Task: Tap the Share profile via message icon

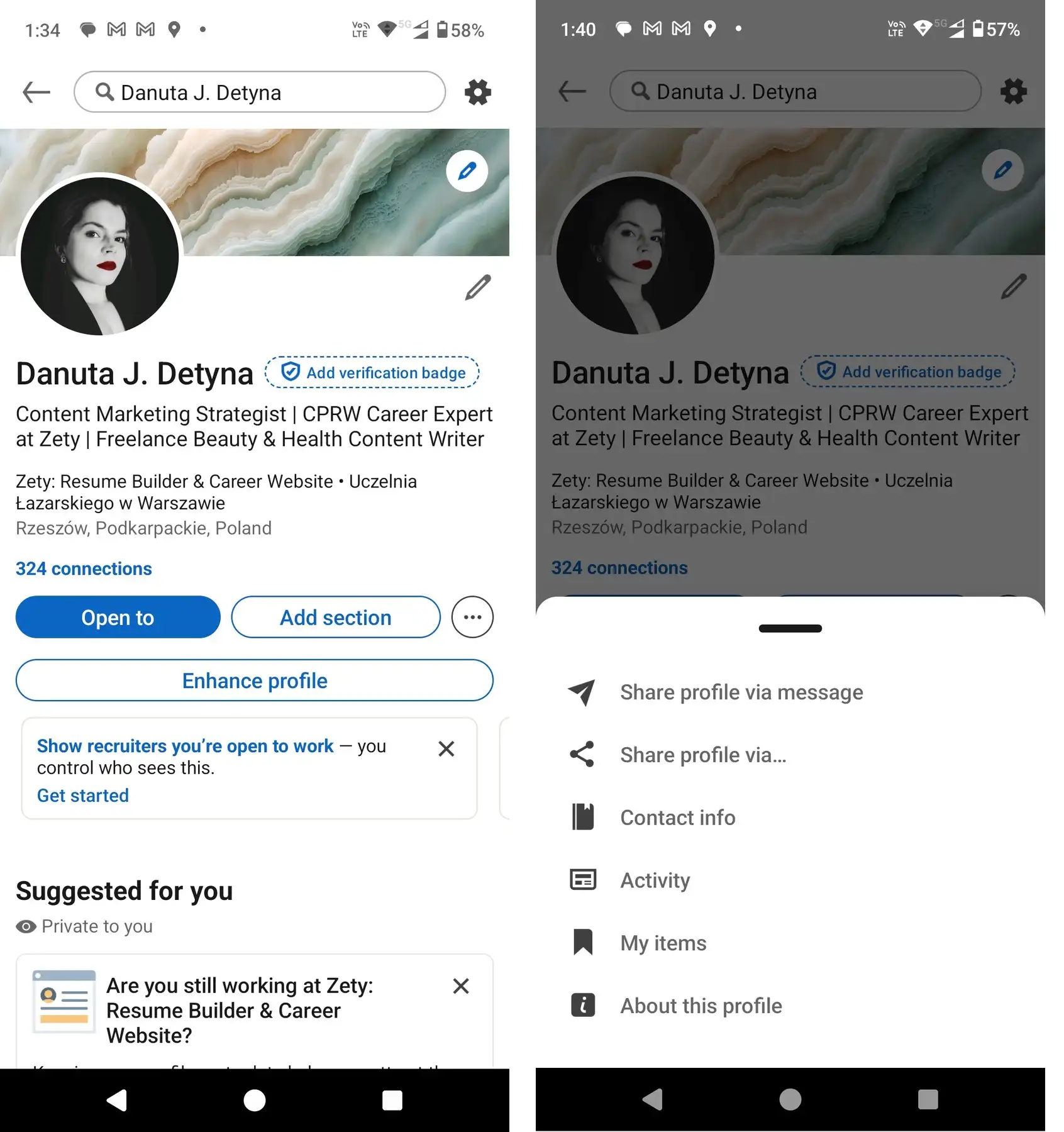Action: click(x=582, y=692)
